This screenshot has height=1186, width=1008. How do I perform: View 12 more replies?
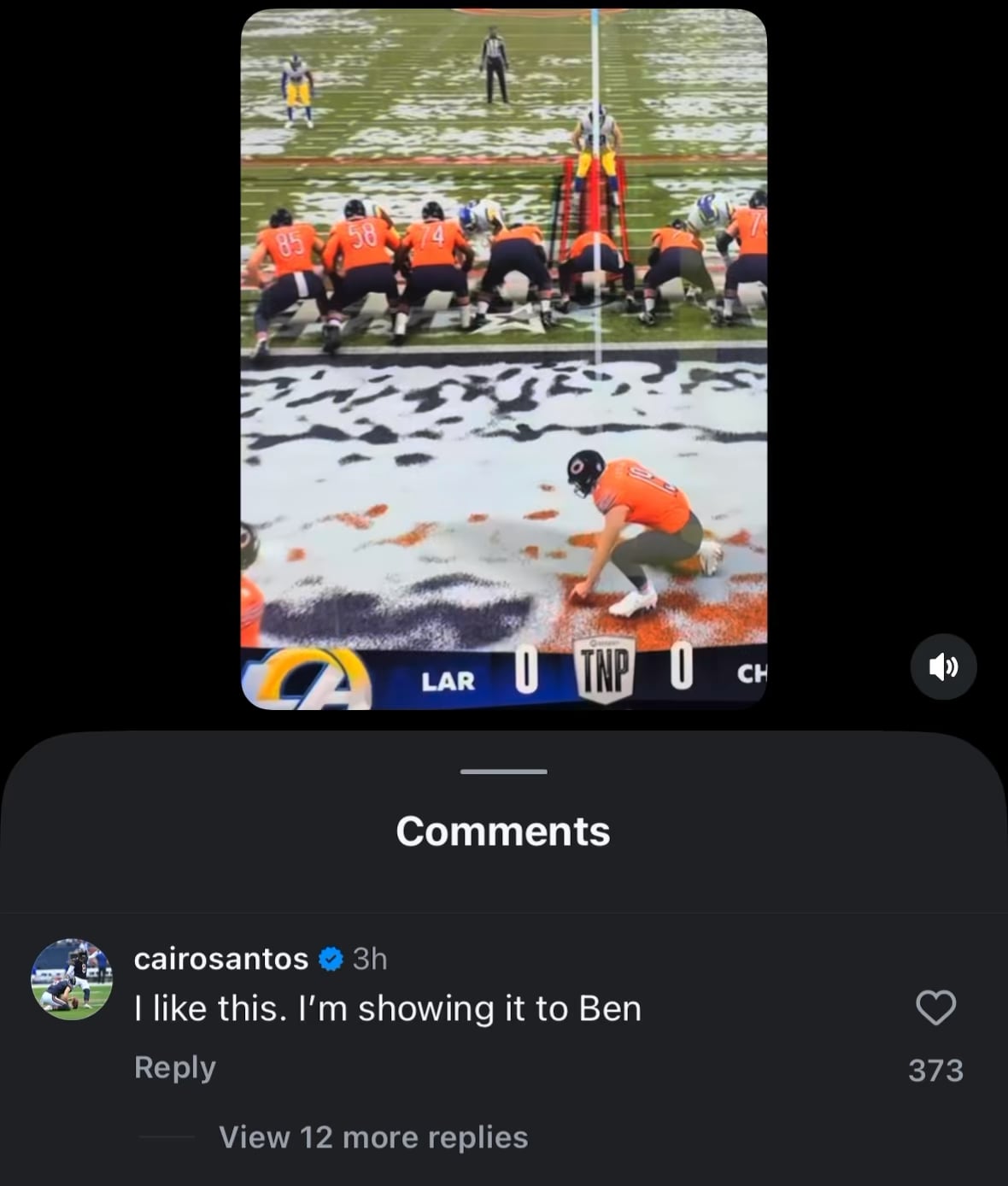point(373,1137)
